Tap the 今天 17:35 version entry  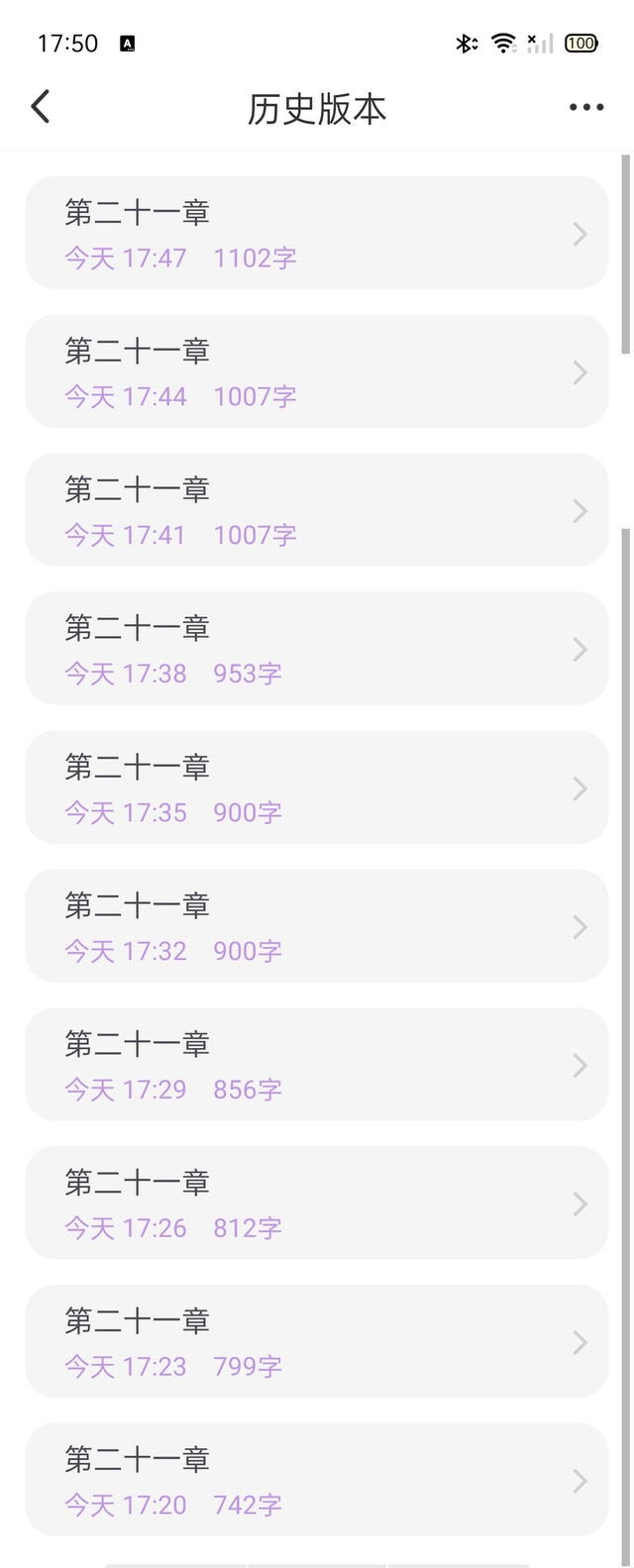(x=316, y=788)
